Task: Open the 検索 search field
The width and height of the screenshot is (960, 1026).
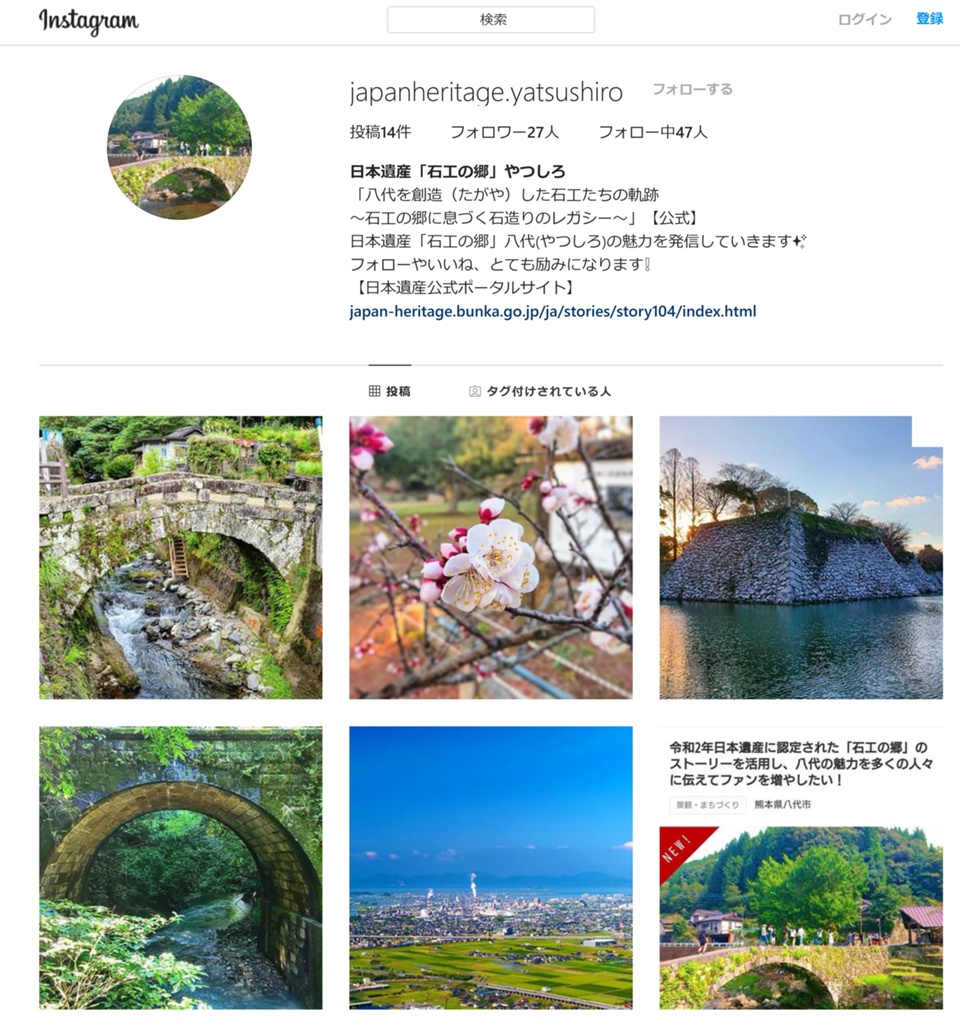Action: [x=491, y=20]
